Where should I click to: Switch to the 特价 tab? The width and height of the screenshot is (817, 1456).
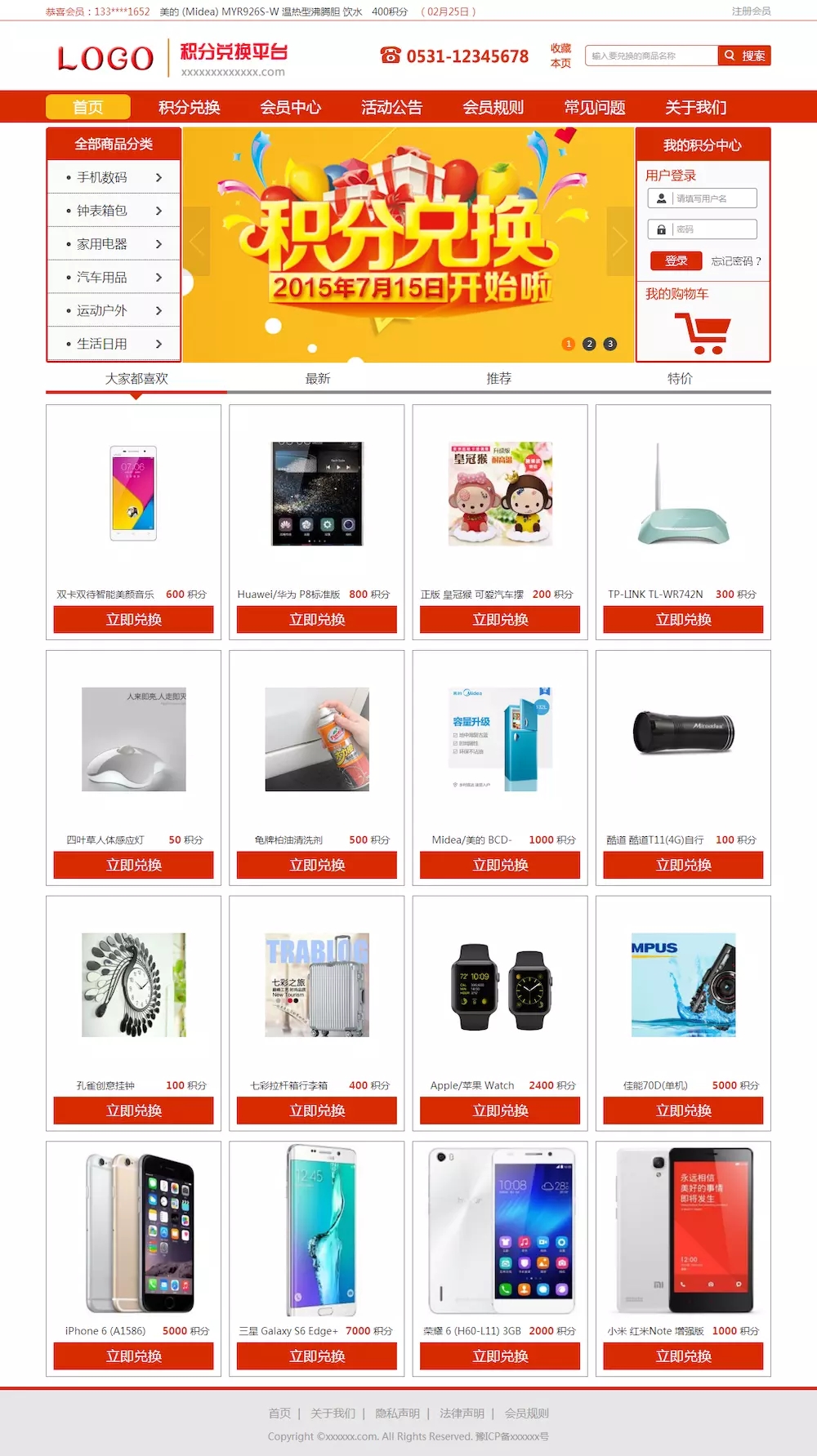680,378
